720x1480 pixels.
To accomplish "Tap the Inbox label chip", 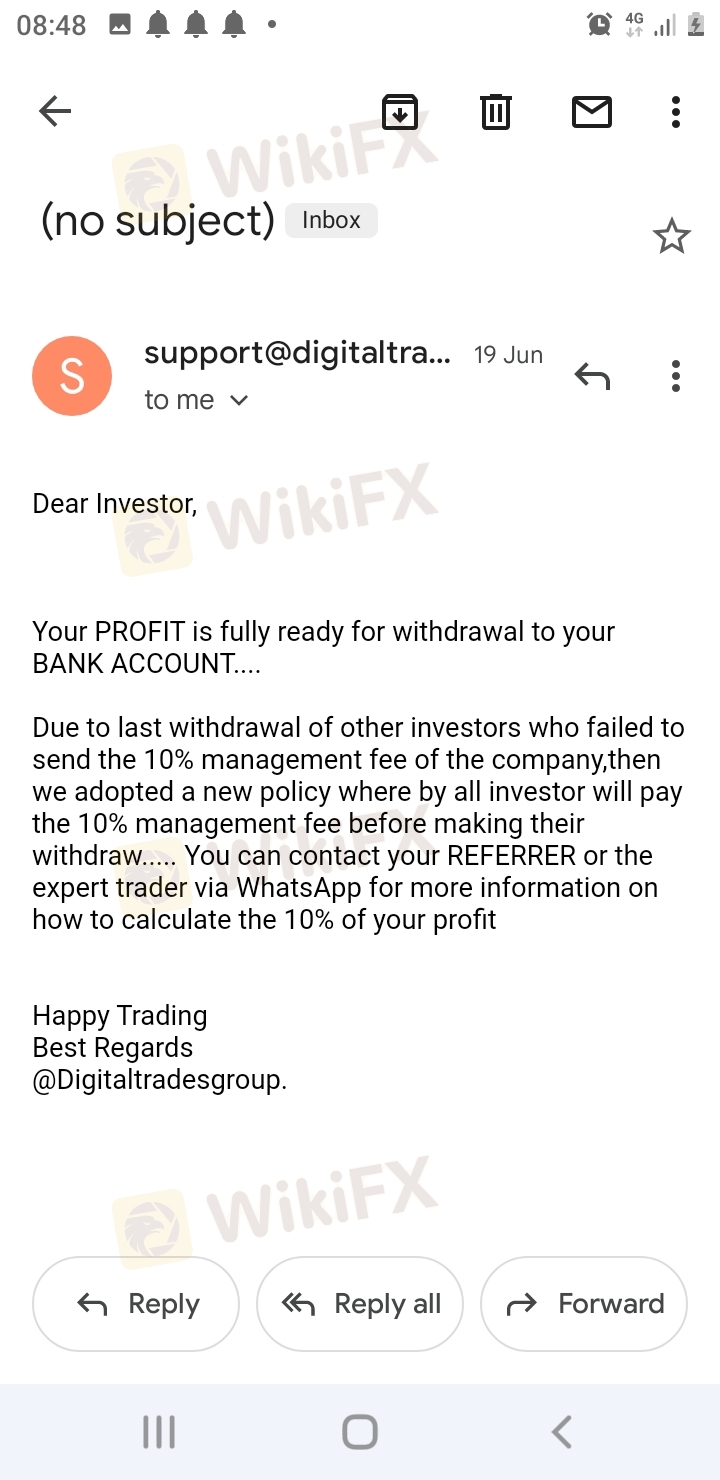I will click(x=331, y=220).
